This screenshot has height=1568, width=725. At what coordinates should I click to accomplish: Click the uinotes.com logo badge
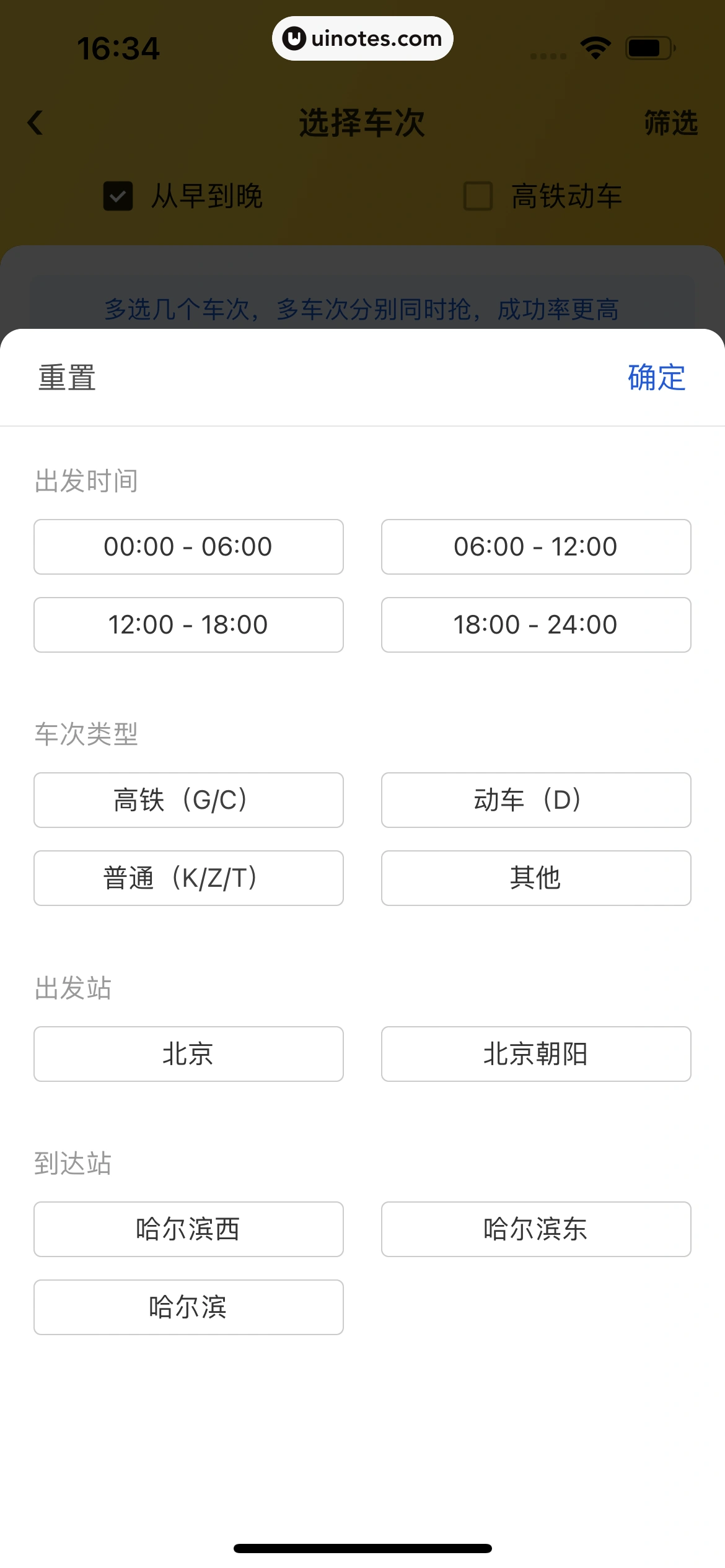coord(362,38)
